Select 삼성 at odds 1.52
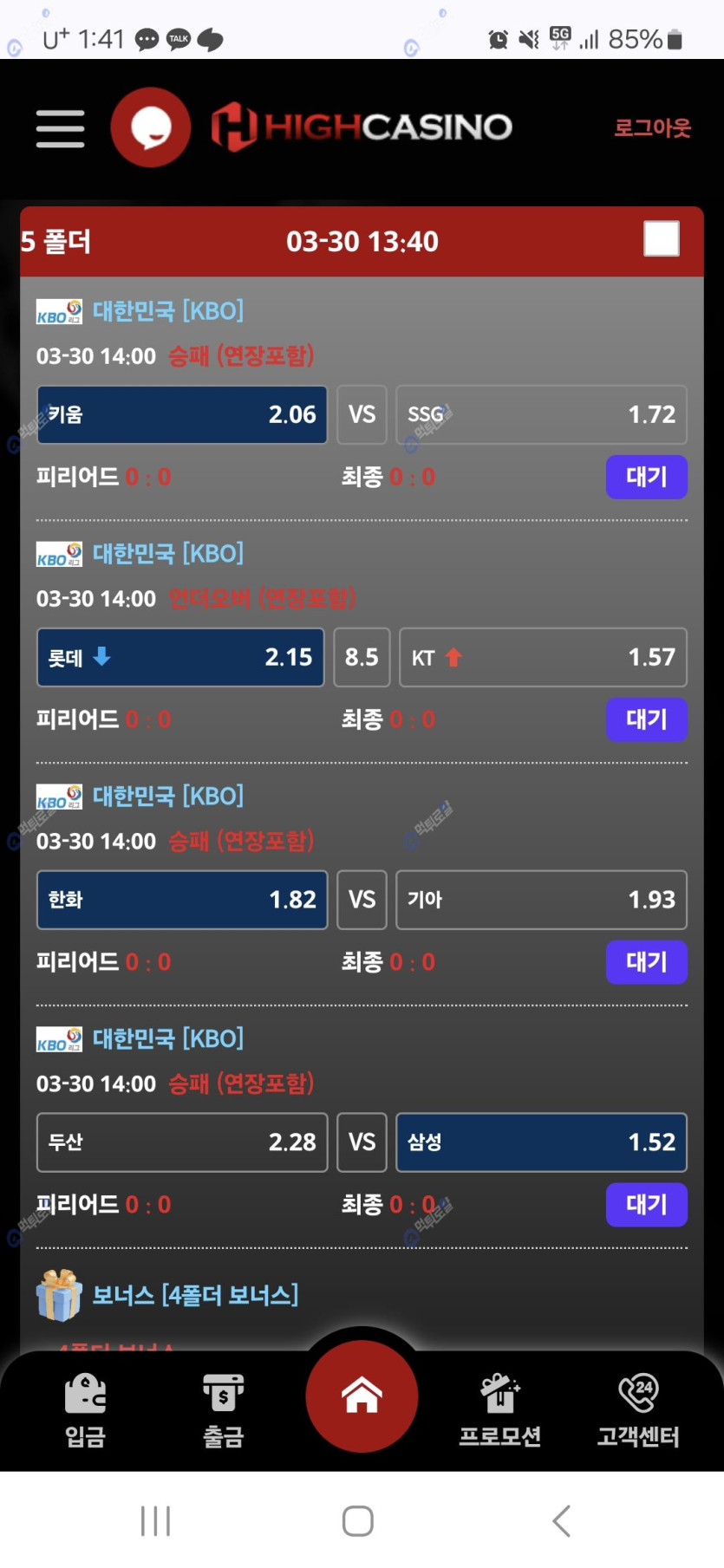Viewport: 724px width, 1568px height. pos(541,1142)
